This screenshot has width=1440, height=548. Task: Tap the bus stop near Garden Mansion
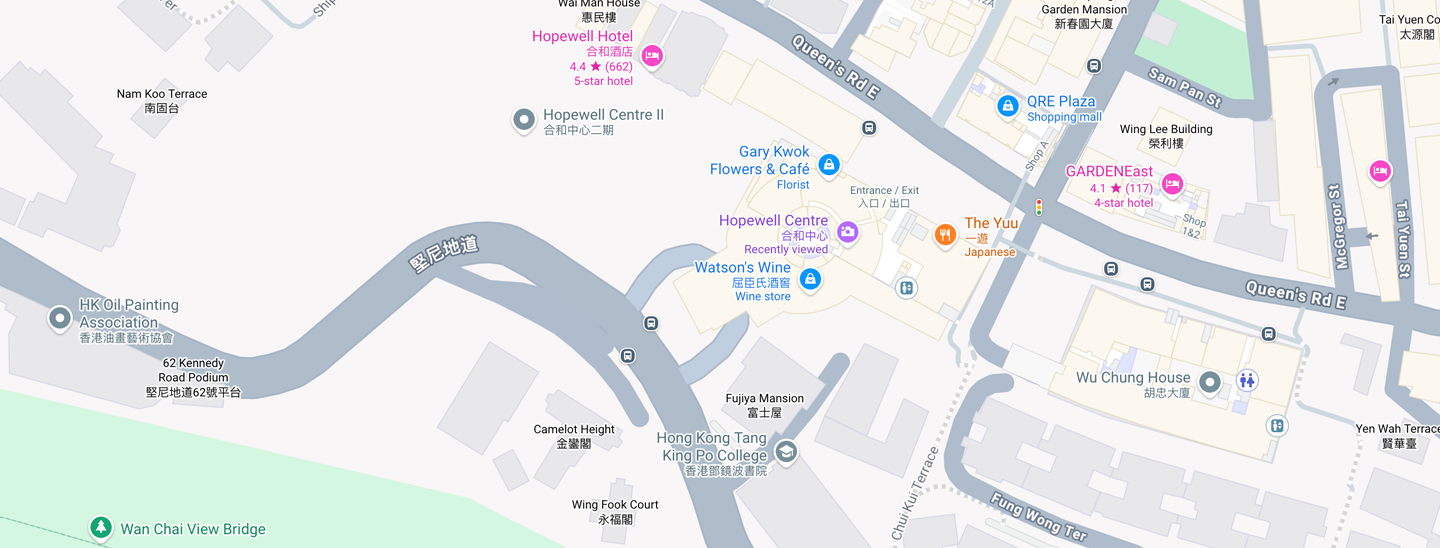(1094, 66)
